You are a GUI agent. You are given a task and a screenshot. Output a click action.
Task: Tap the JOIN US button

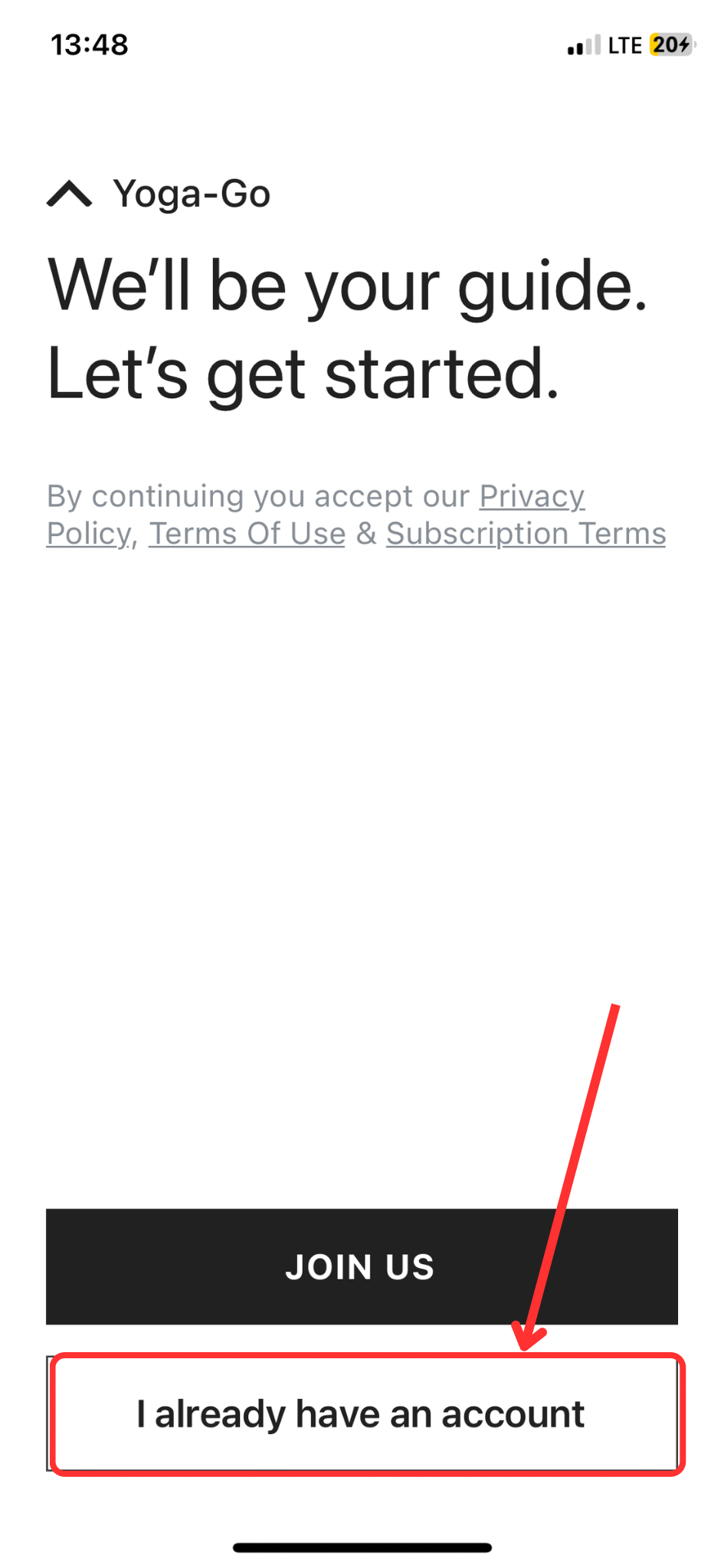pos(362,1266)
